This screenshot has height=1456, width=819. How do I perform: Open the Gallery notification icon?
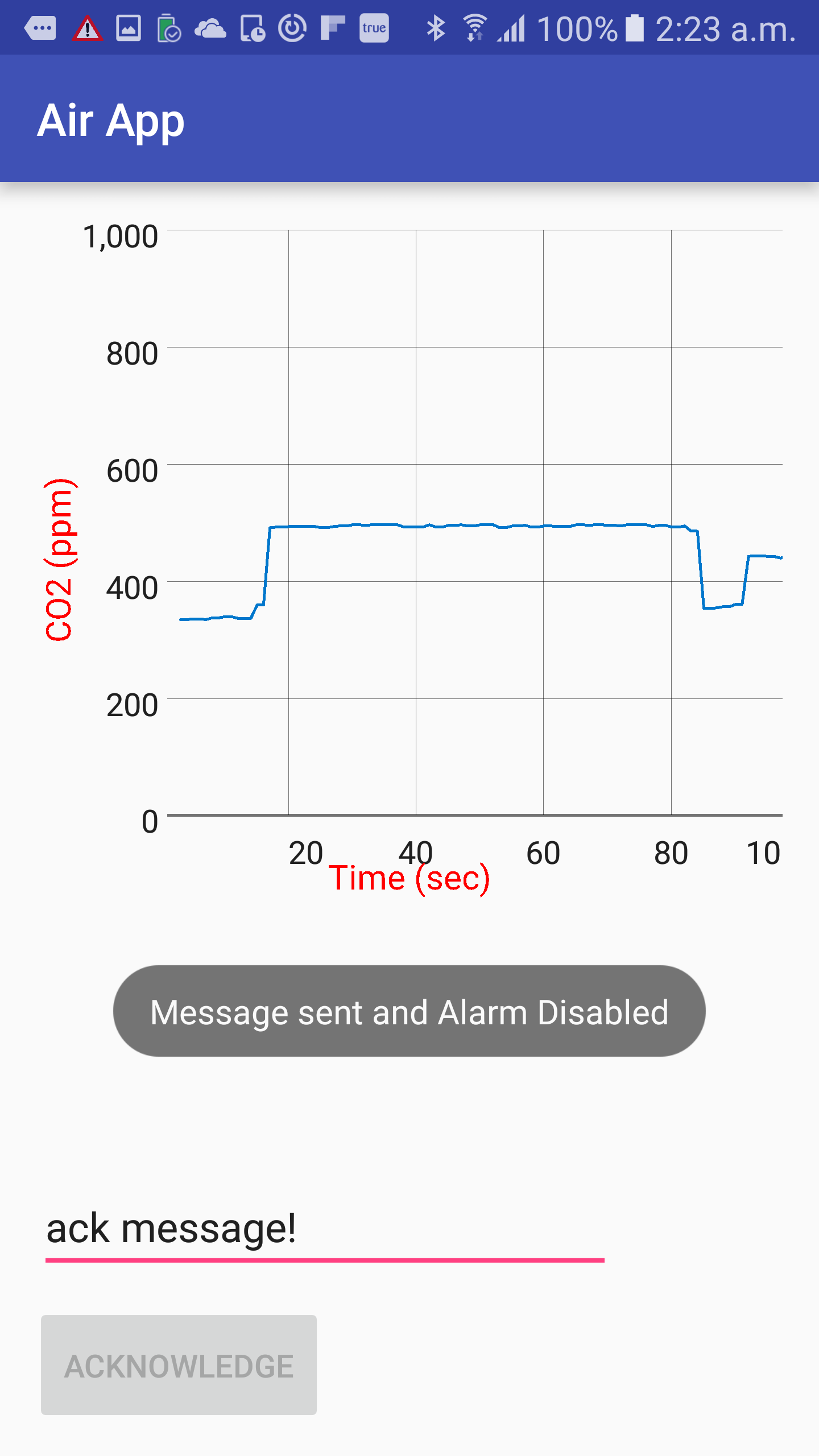[x=127, y=28]
